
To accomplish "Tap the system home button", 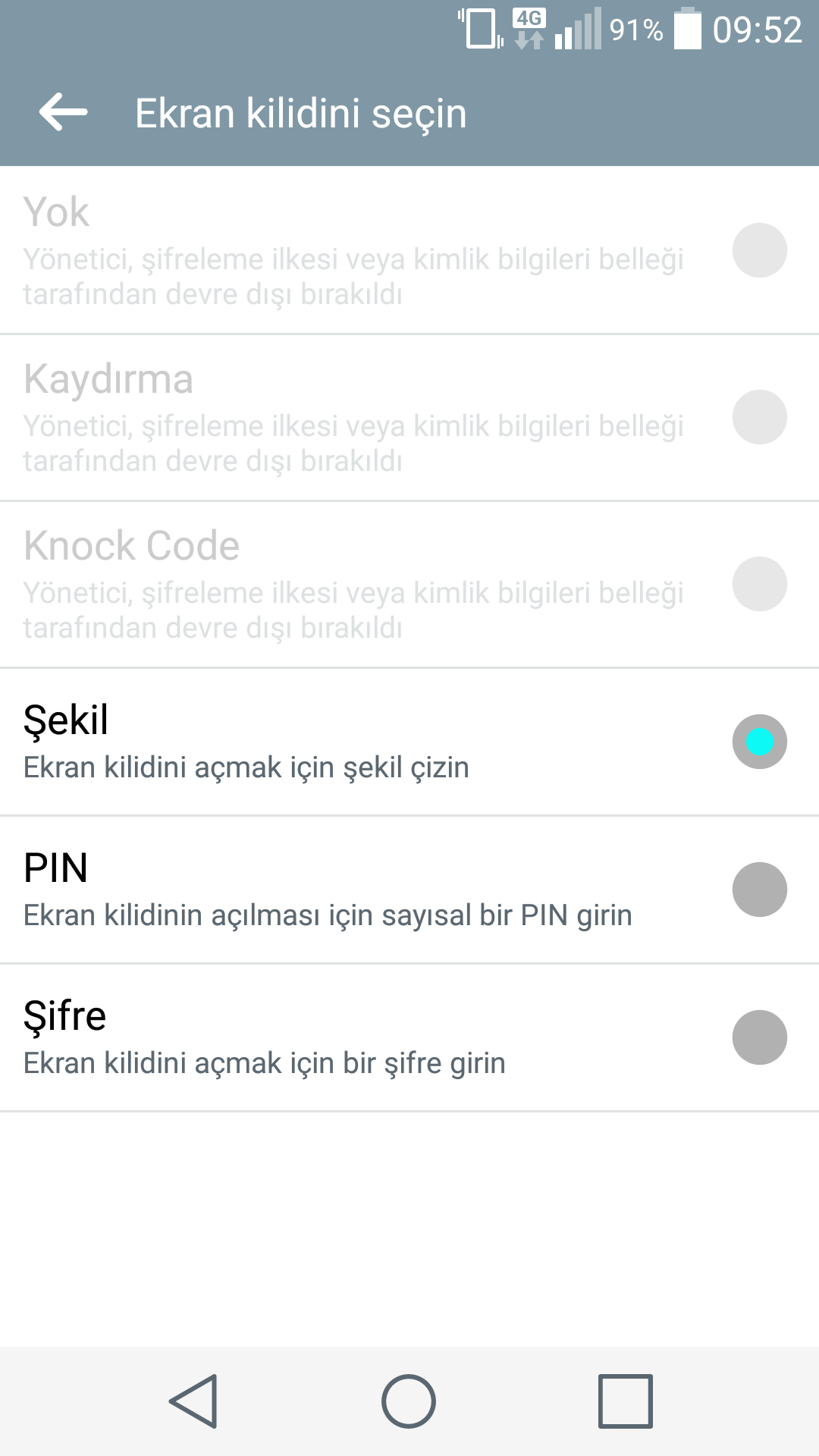I will [409, 1401].
